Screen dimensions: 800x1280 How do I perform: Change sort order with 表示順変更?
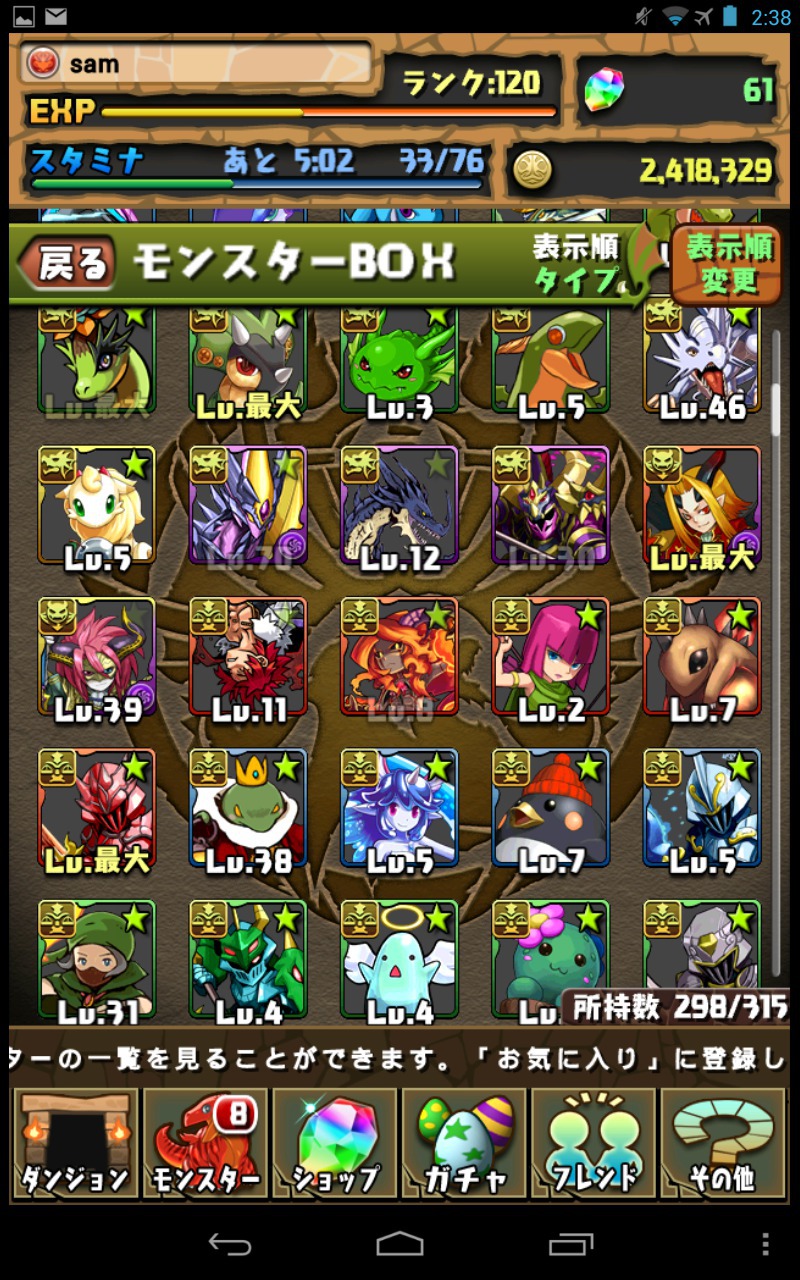pyautogui.click(x=727, y=263)
